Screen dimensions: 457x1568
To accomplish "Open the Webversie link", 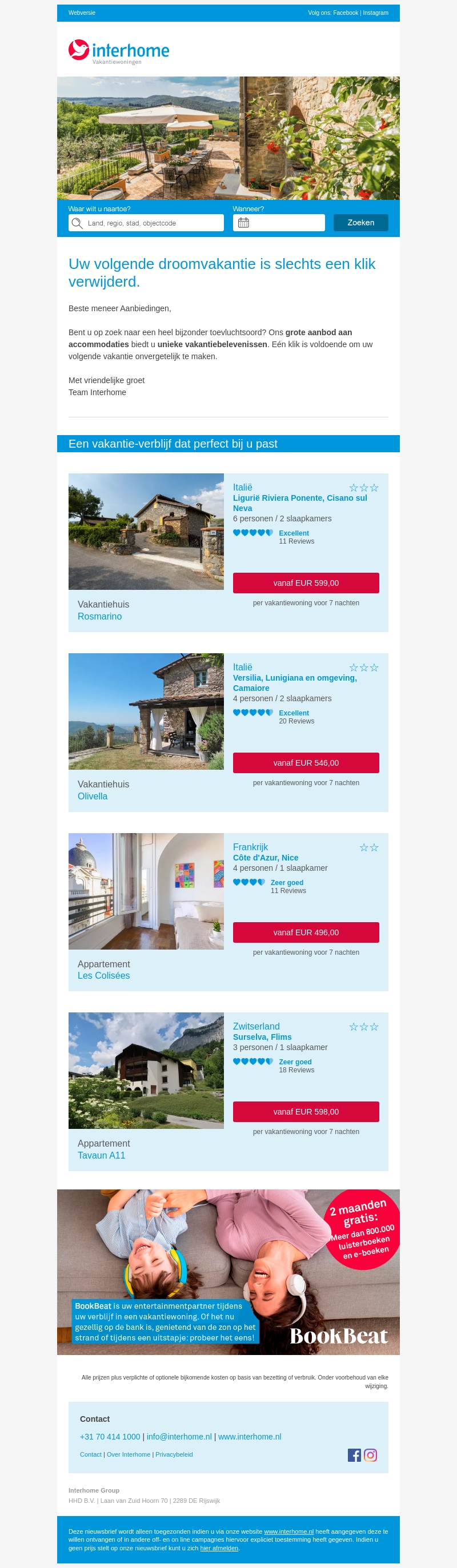I will point(82,13).
